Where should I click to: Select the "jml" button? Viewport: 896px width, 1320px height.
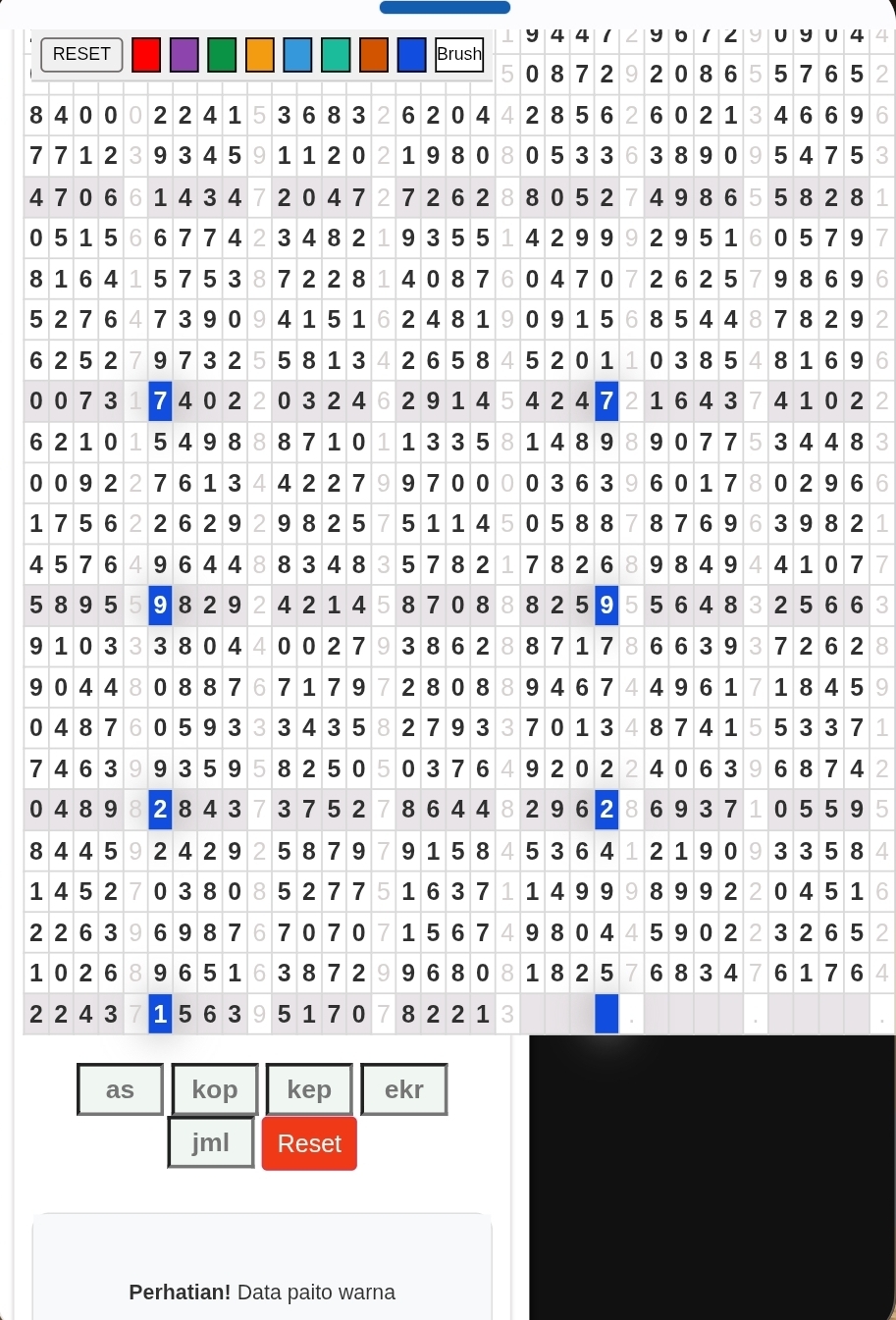pos(211,1142)
